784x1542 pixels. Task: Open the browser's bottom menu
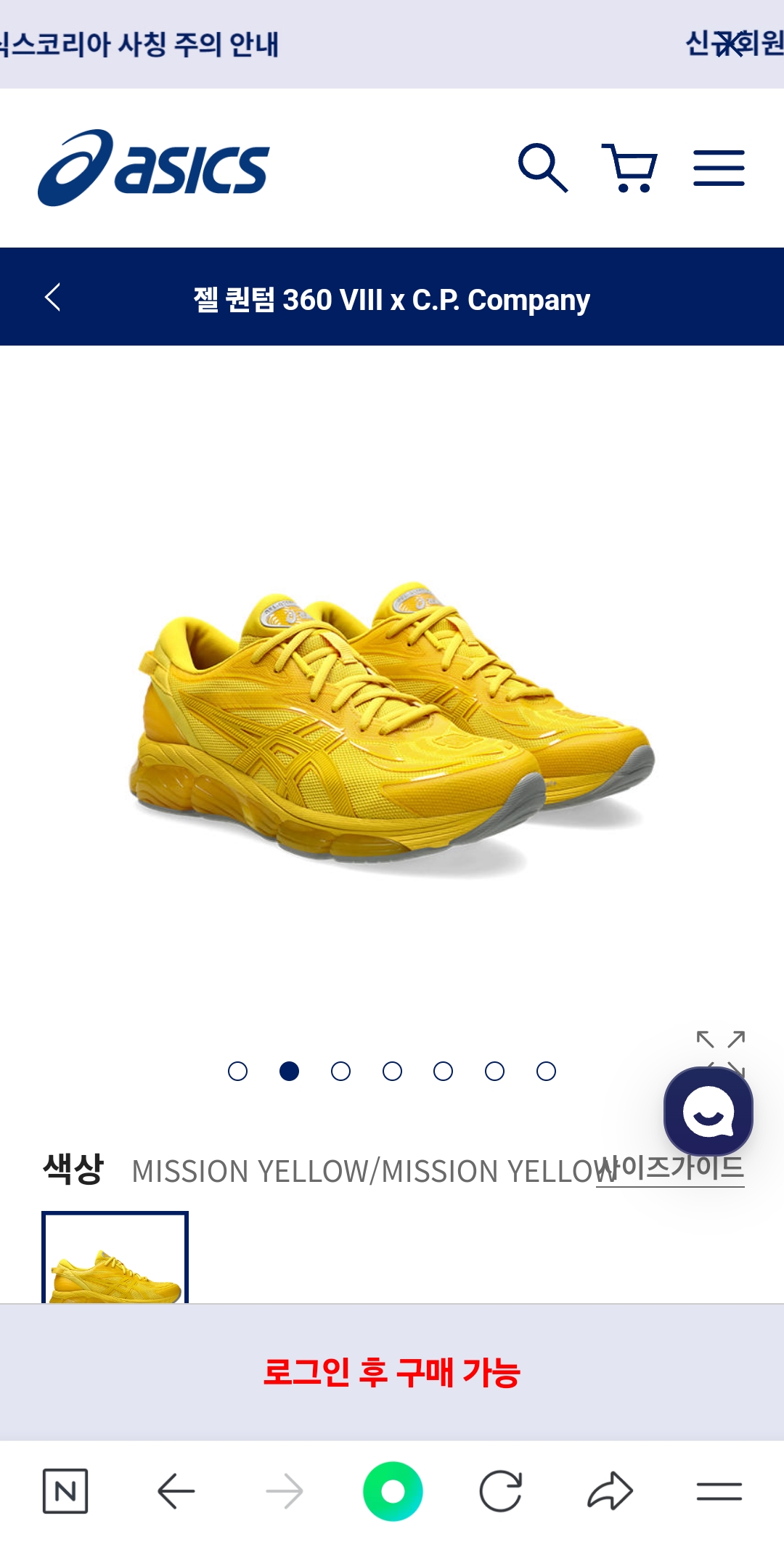point(719,1492)
